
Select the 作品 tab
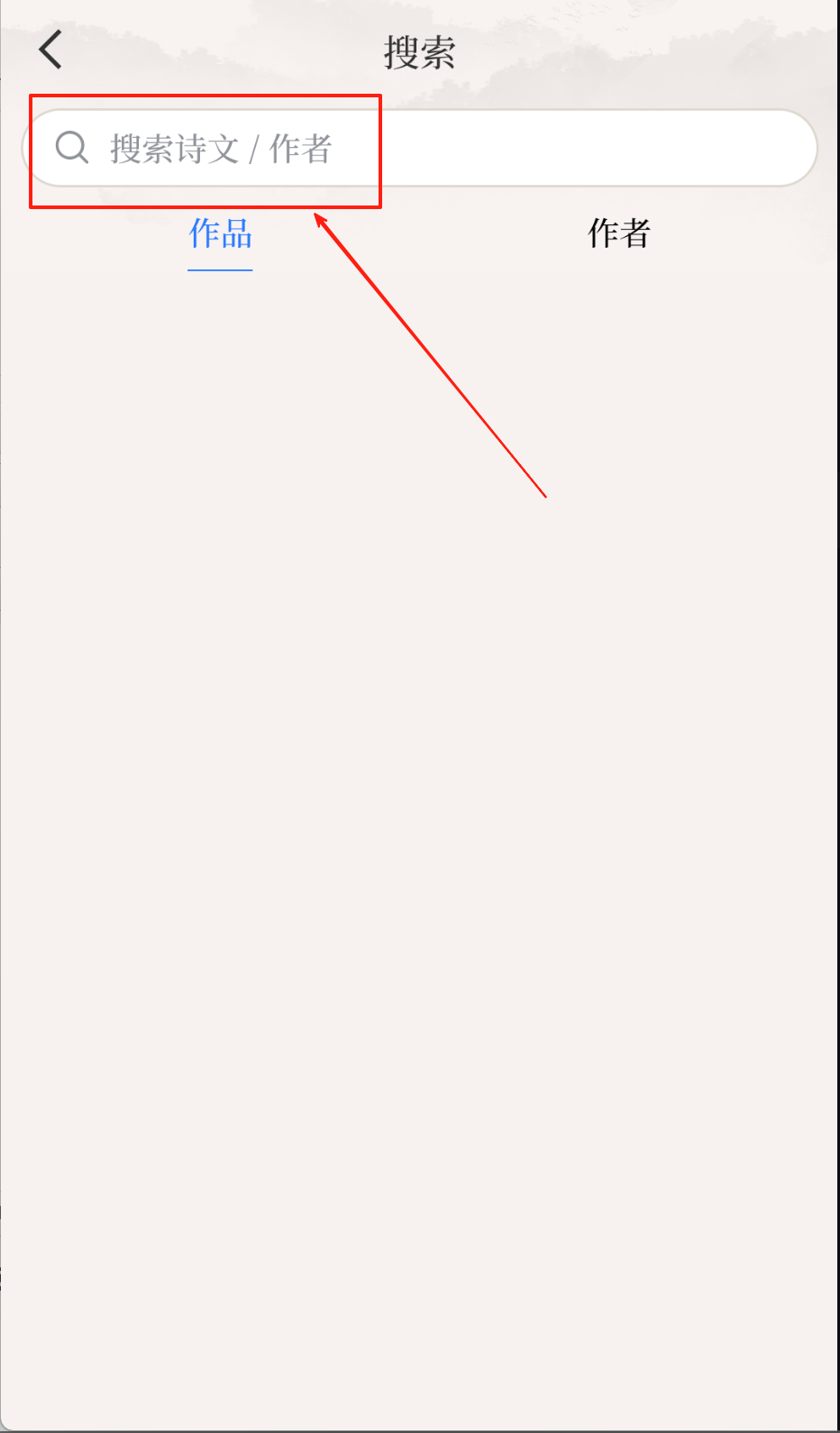coord(220,233)
